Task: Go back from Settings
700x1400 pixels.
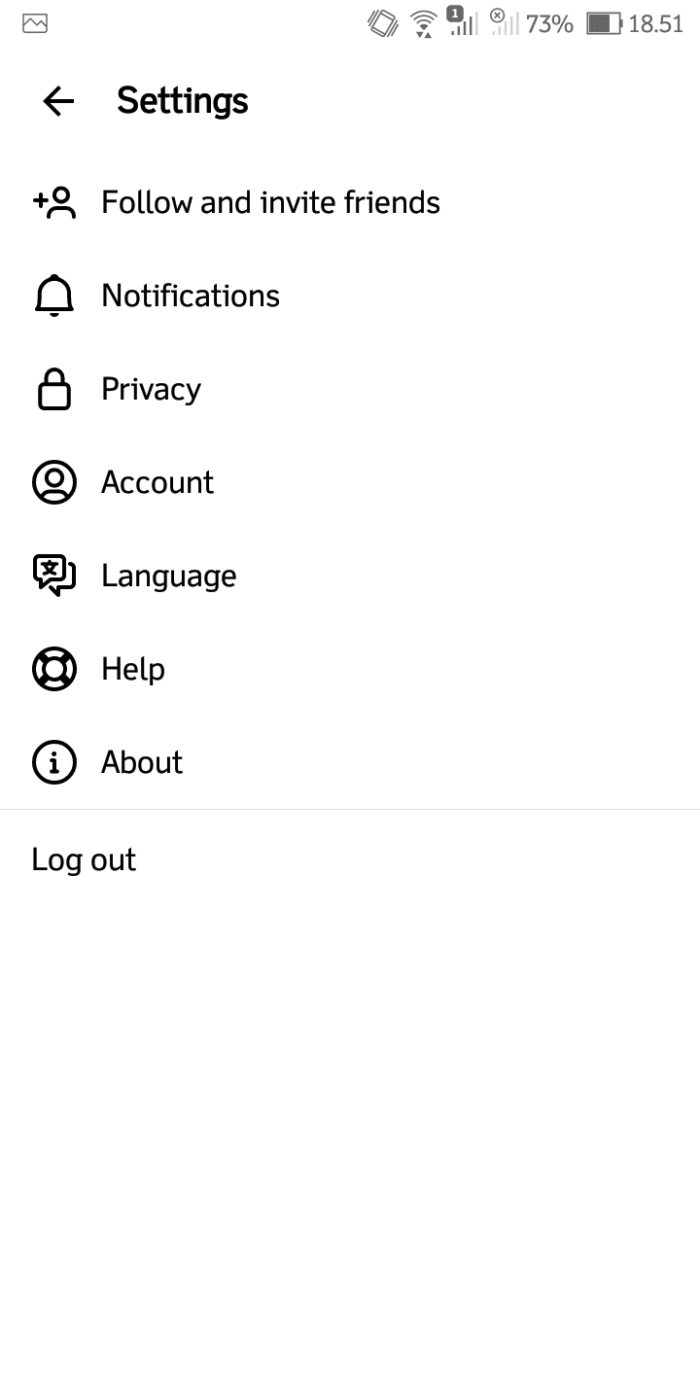Action: tap(59, 101)
